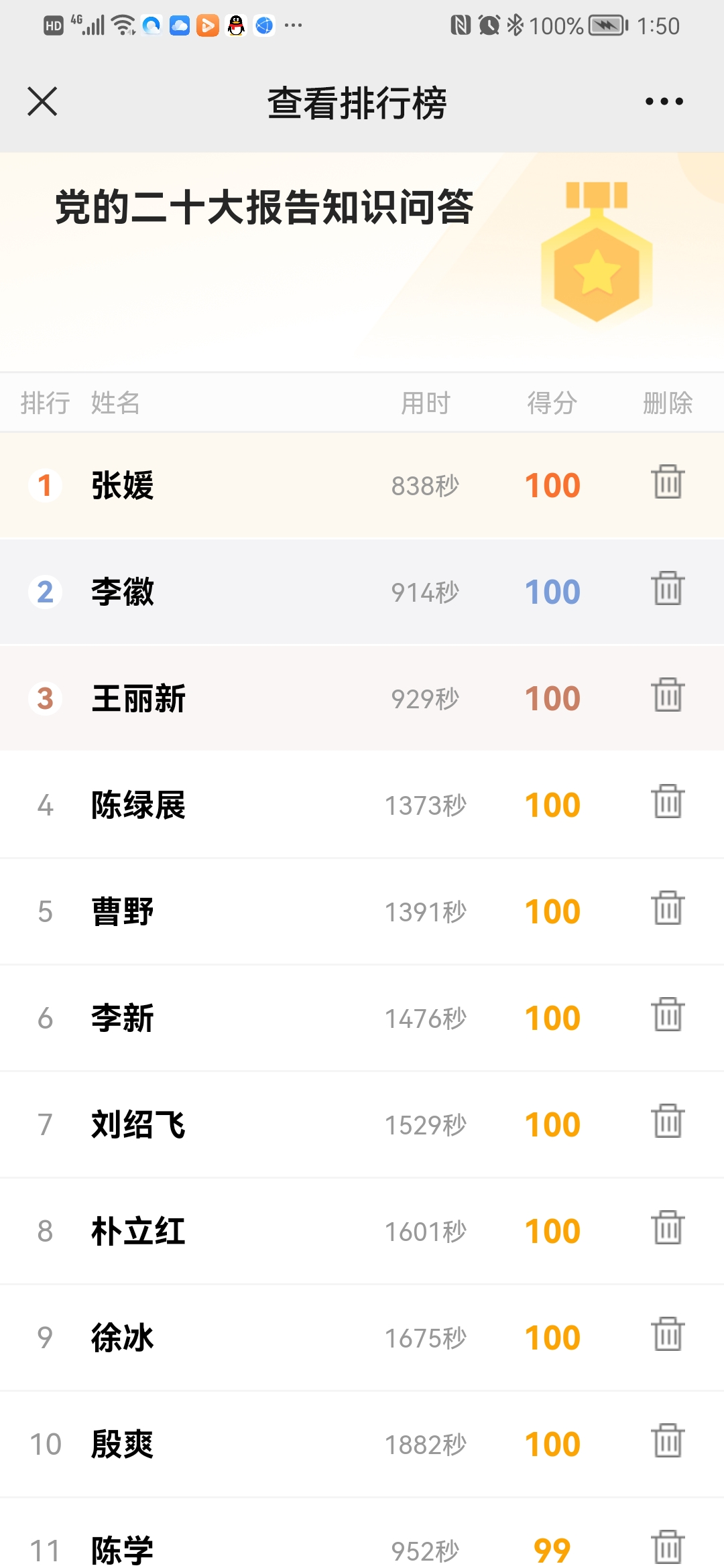Tap the trash icon beside 朴立红

pyautogui.click(x=668, y=1228)
